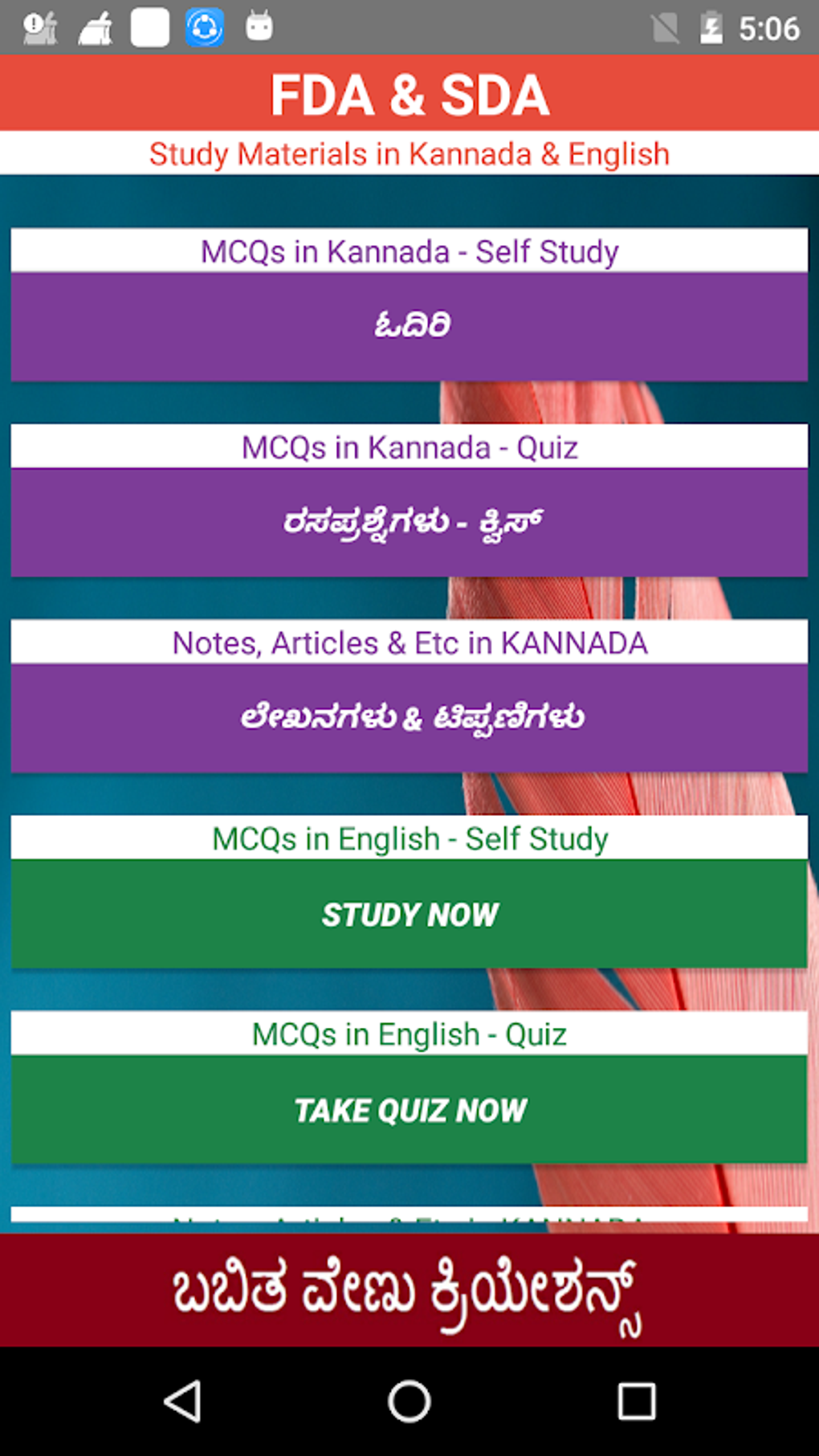
Task: Open SHAREit notification icon in status bar
Action: tap(204, 26)
